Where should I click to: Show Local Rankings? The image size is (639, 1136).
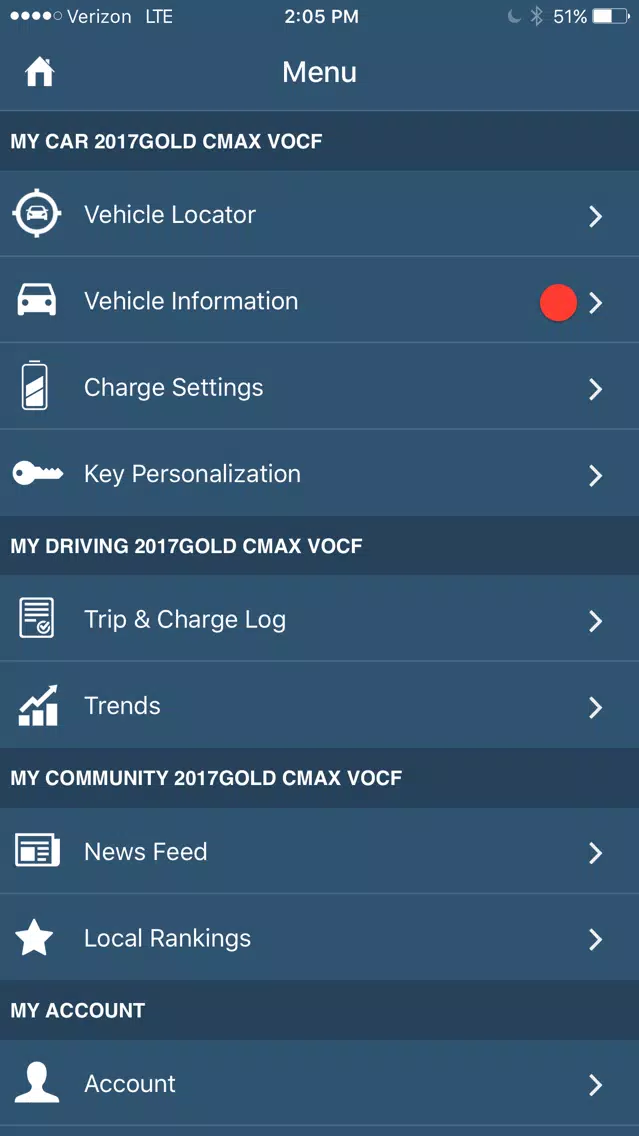(320, 937)
